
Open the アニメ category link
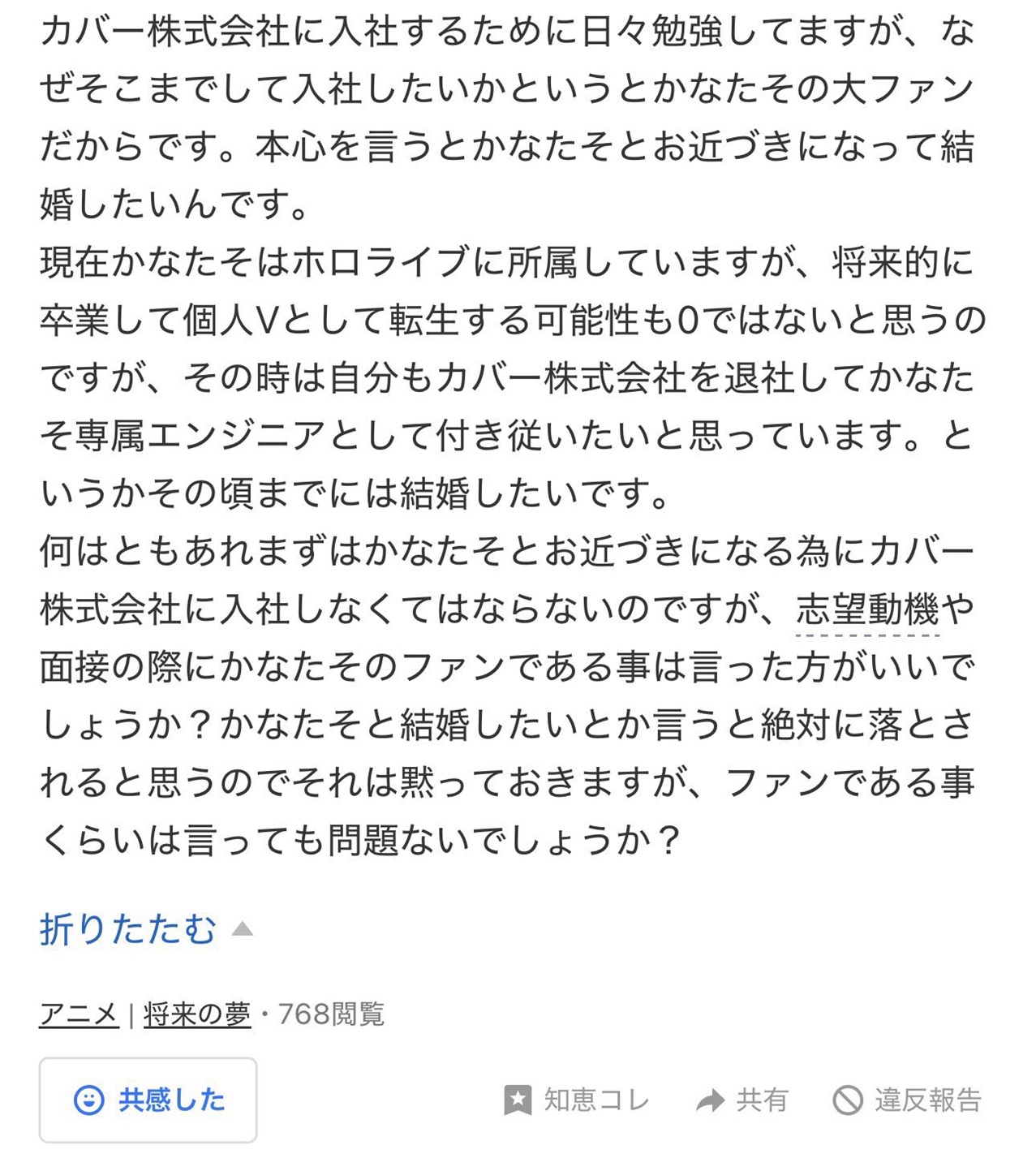[79, 1014]
